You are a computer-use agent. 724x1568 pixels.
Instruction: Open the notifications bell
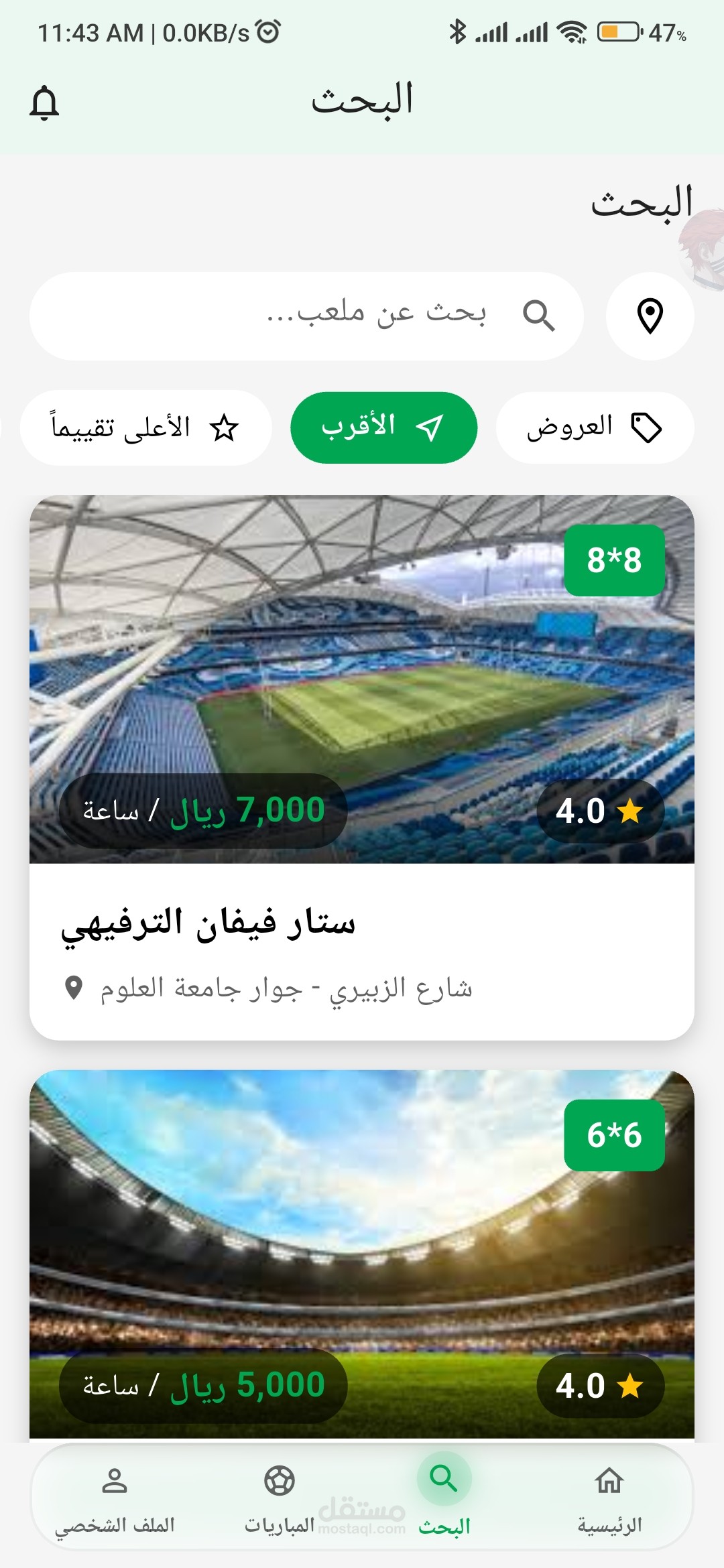coord(44,103)
